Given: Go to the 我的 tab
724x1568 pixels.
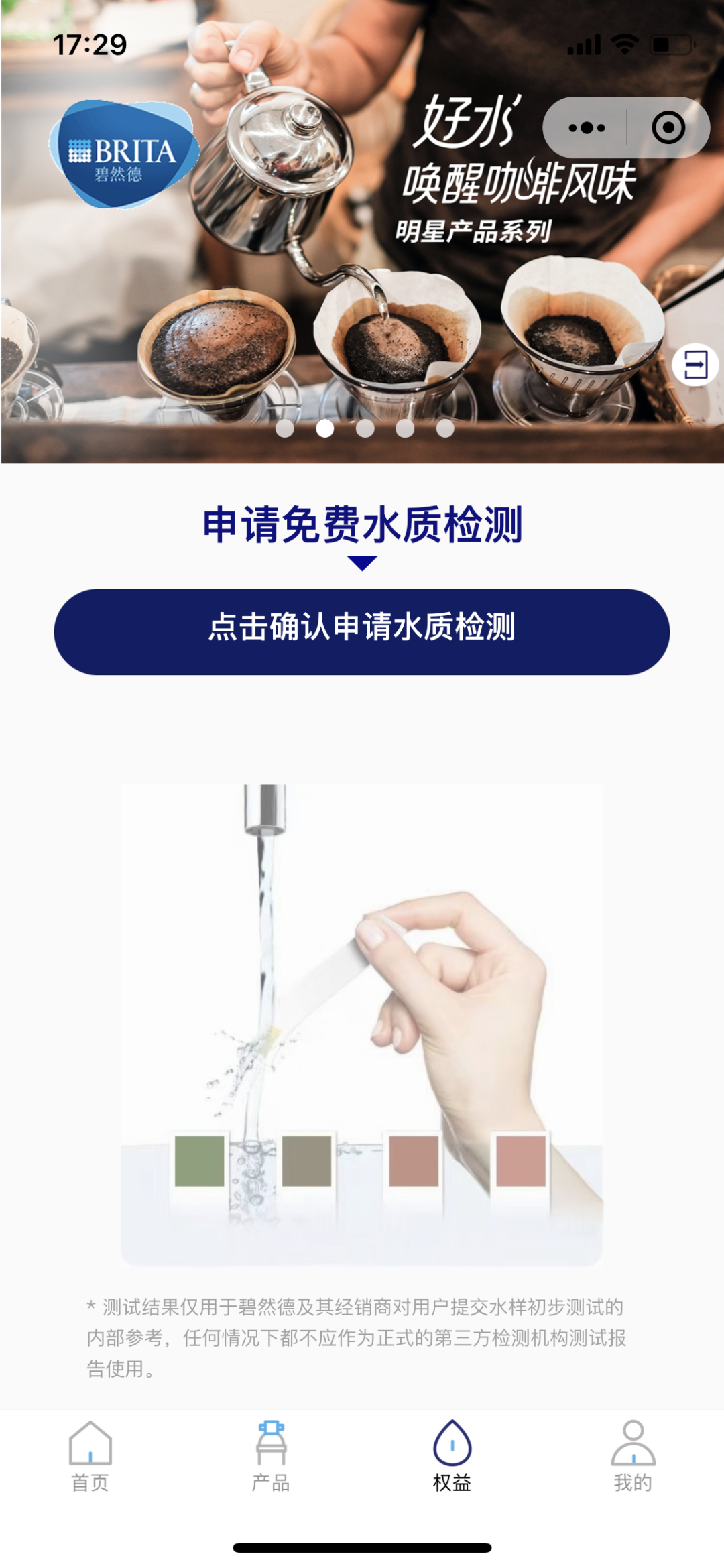Looking at the screenshot, I should click(633, 1456).
